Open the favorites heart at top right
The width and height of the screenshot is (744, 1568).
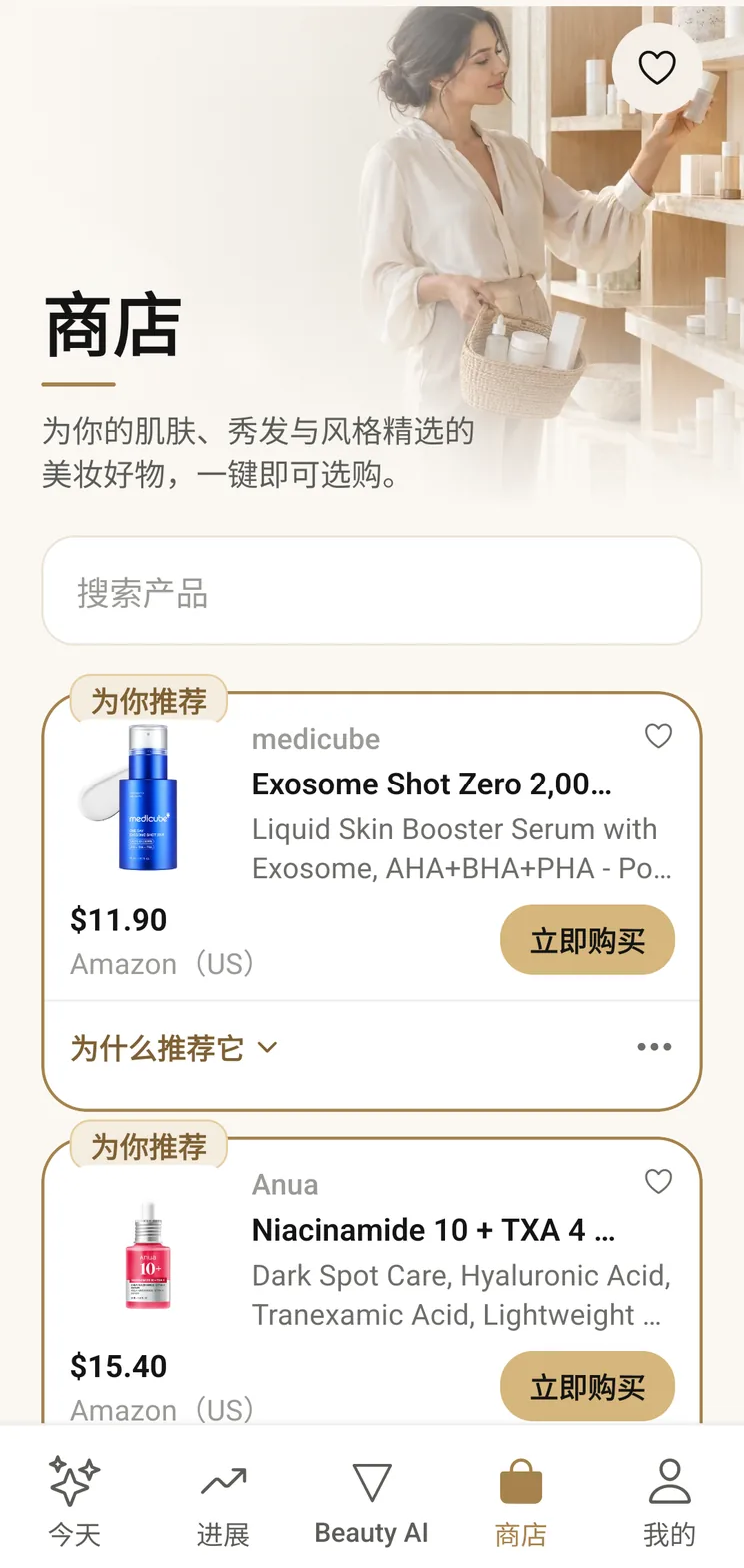click(x=657, y=68)
